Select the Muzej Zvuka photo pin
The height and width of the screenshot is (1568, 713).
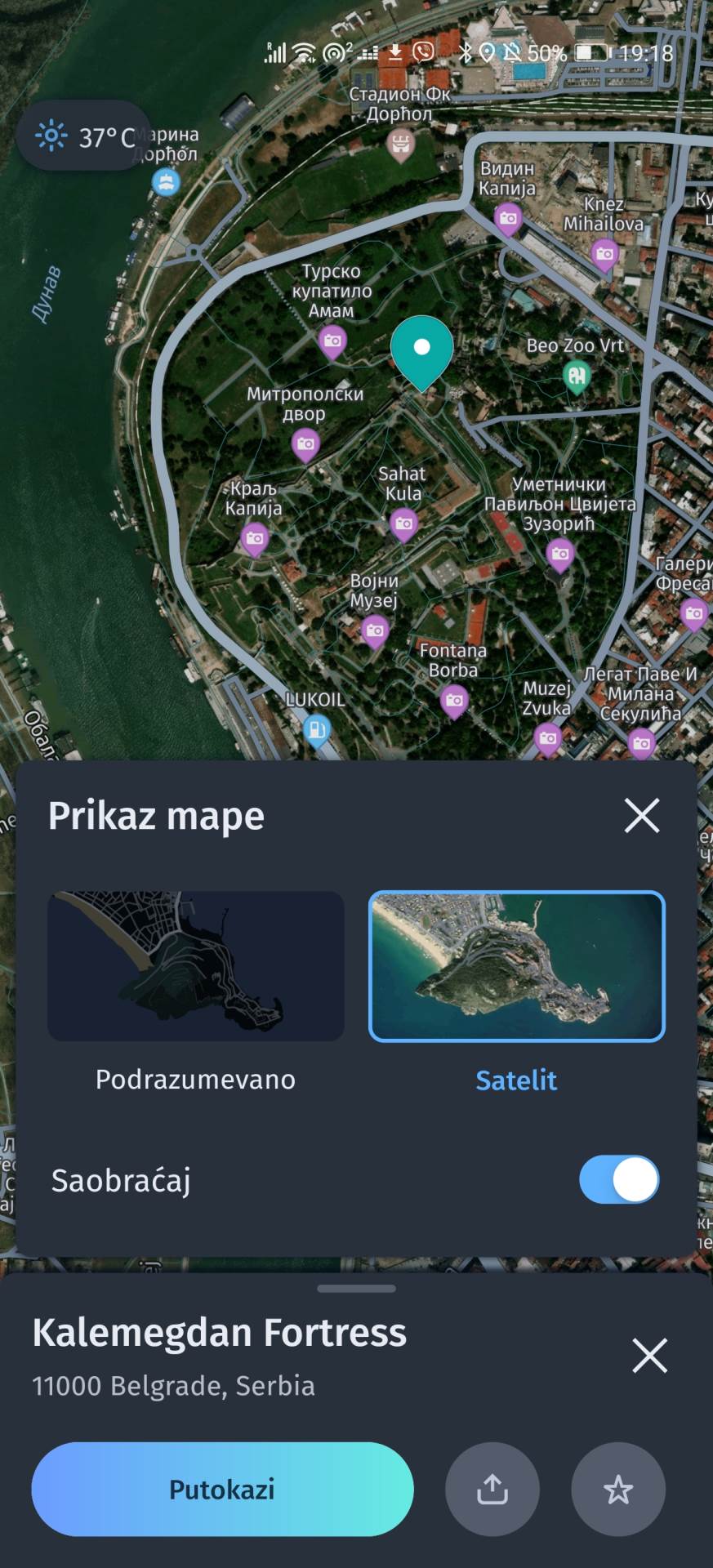click(546, 739)
